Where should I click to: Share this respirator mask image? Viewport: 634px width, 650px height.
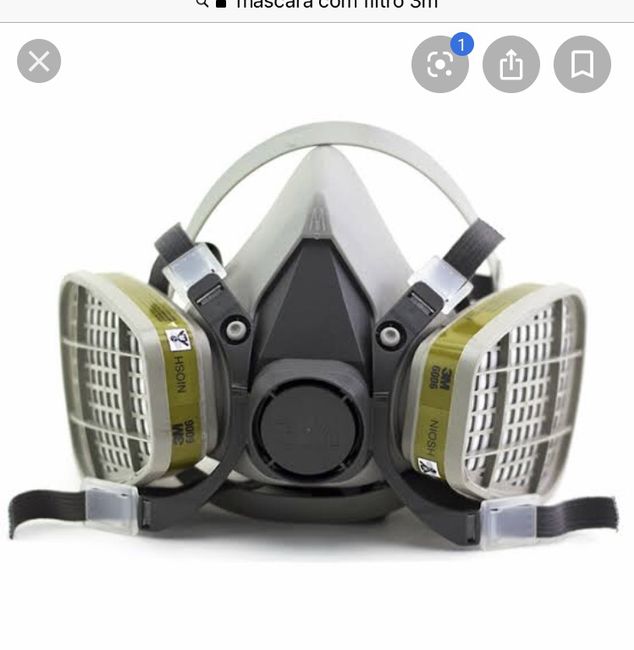pyautogui.click(x=511, y=65)
